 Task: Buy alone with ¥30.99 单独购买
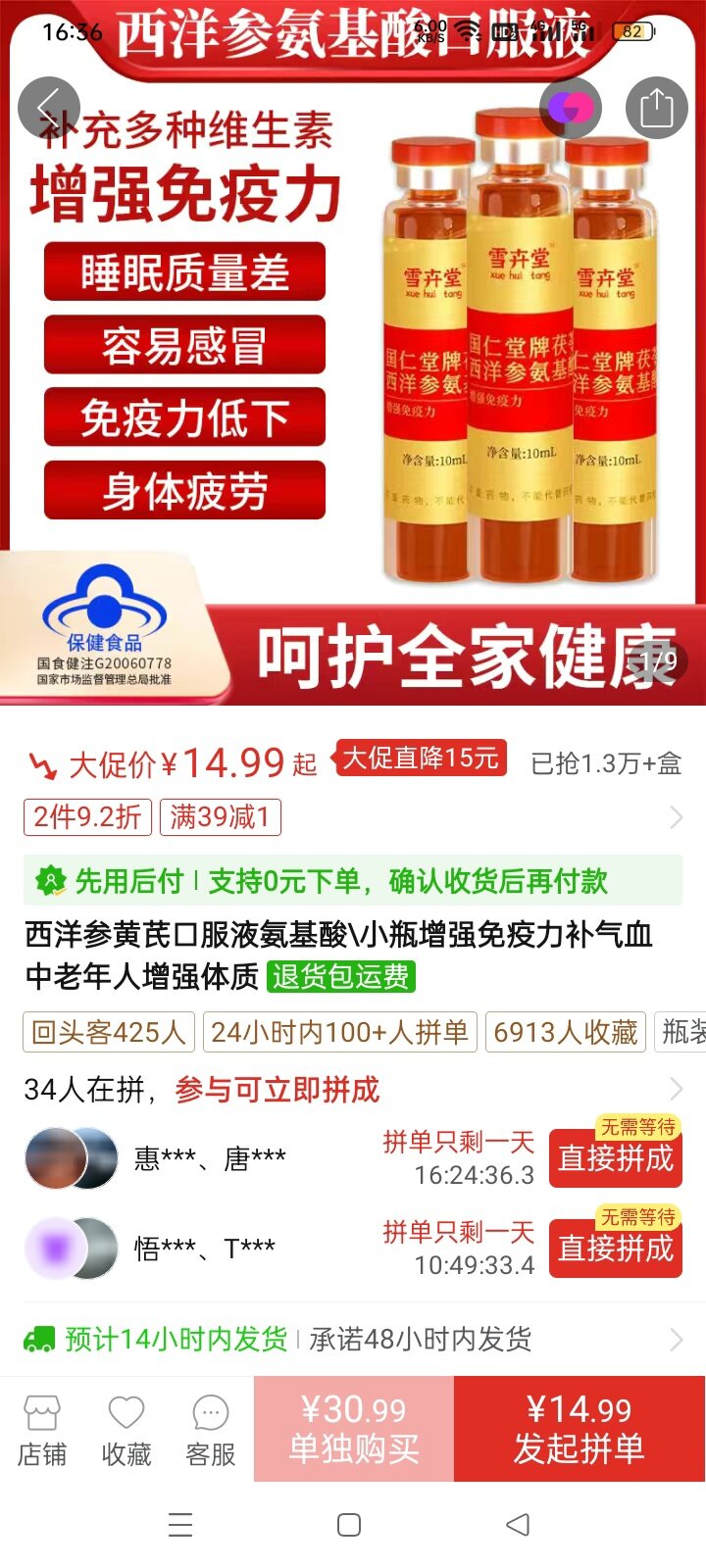354,1429
